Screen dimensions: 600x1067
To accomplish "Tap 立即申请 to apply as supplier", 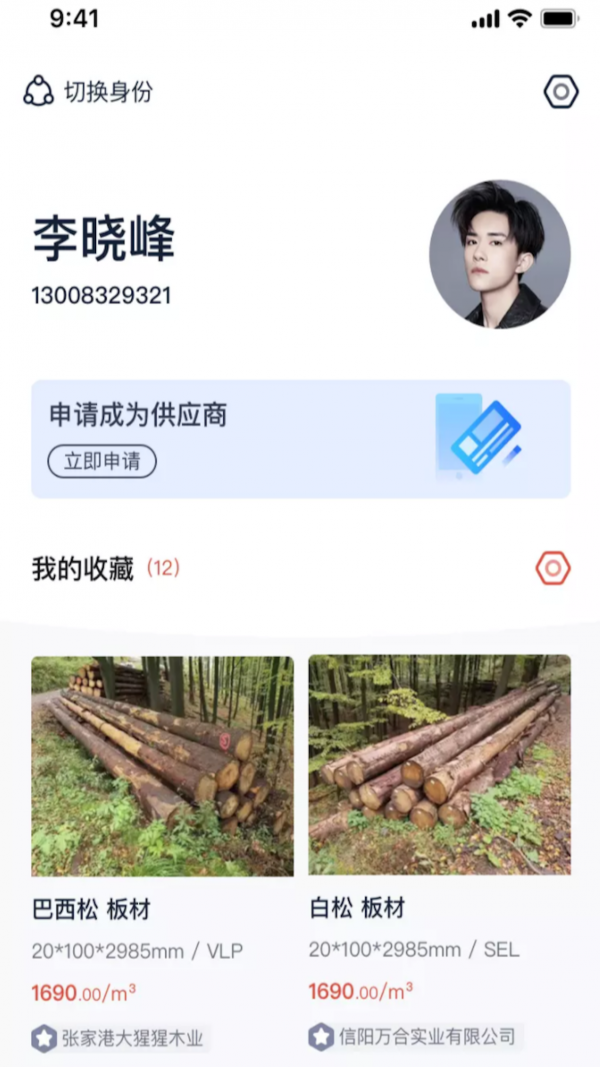I will [x=102, y=461].
